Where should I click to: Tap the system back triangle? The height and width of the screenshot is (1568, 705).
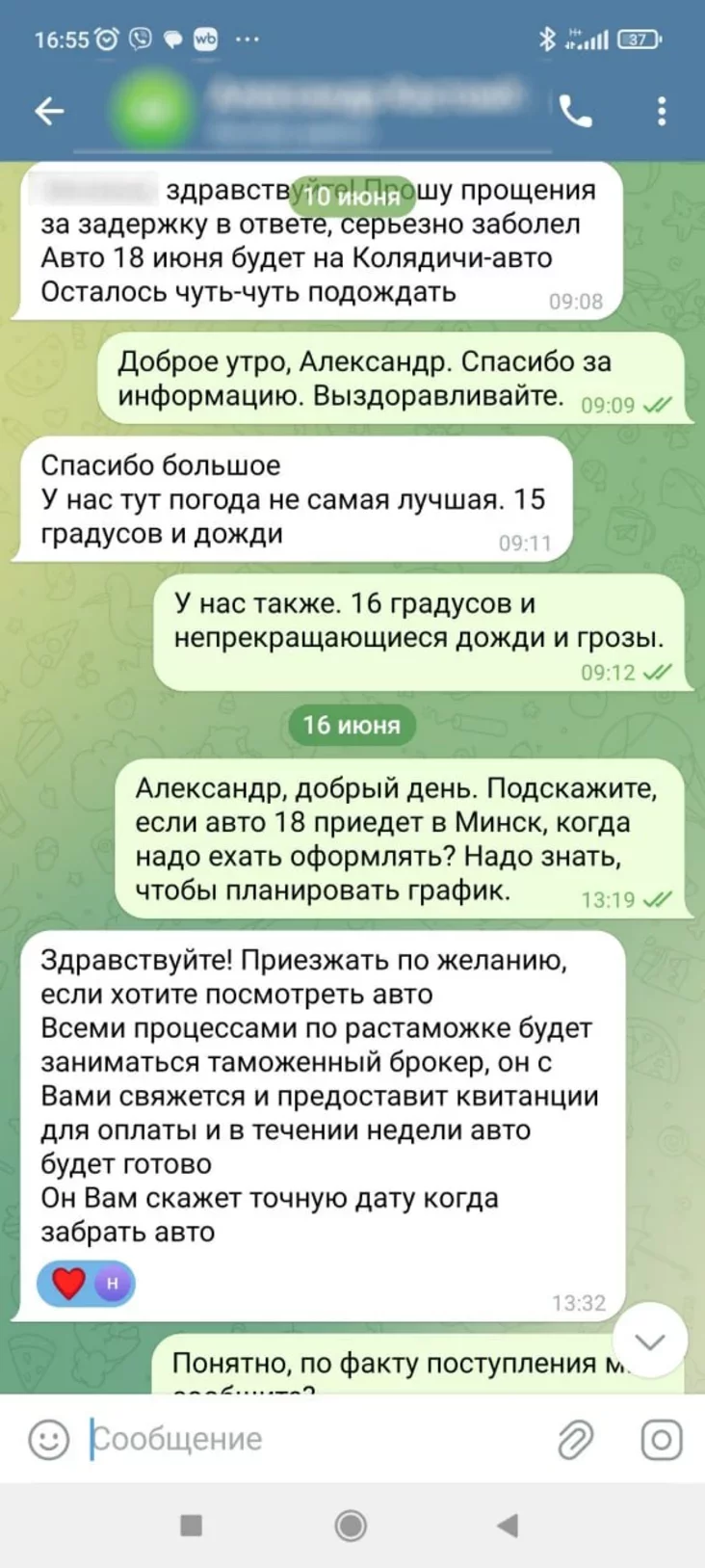tap(508, 1526)
